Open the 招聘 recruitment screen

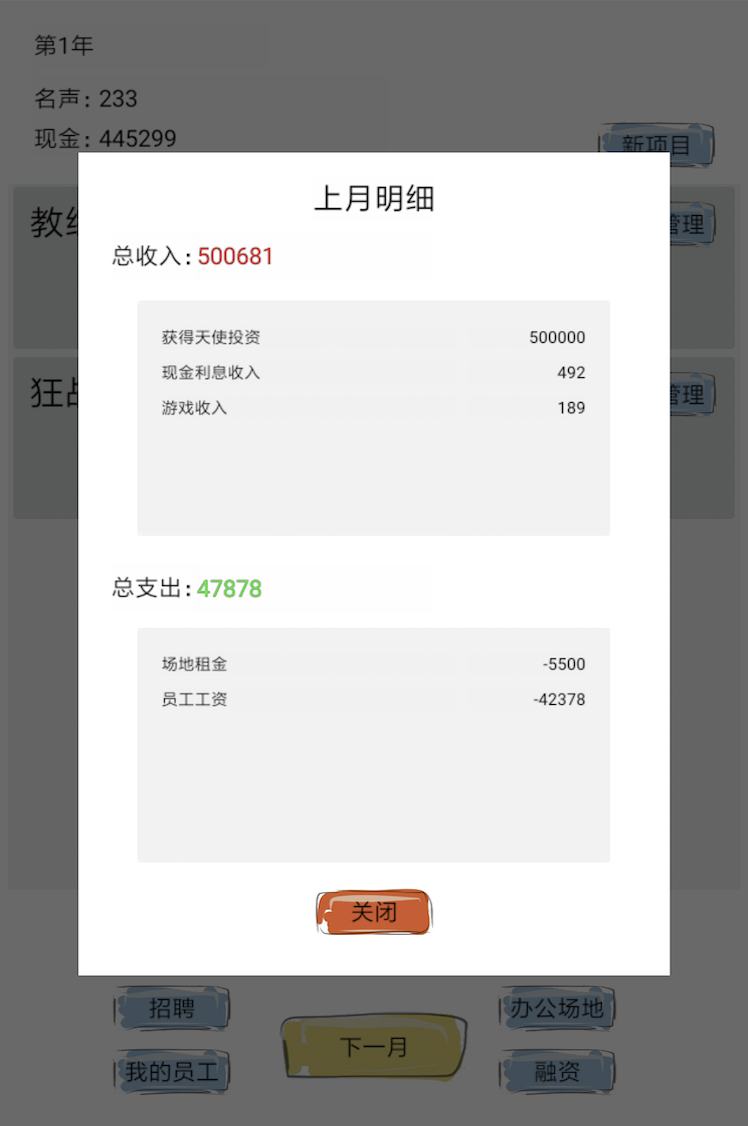(x=172, y=1007)
